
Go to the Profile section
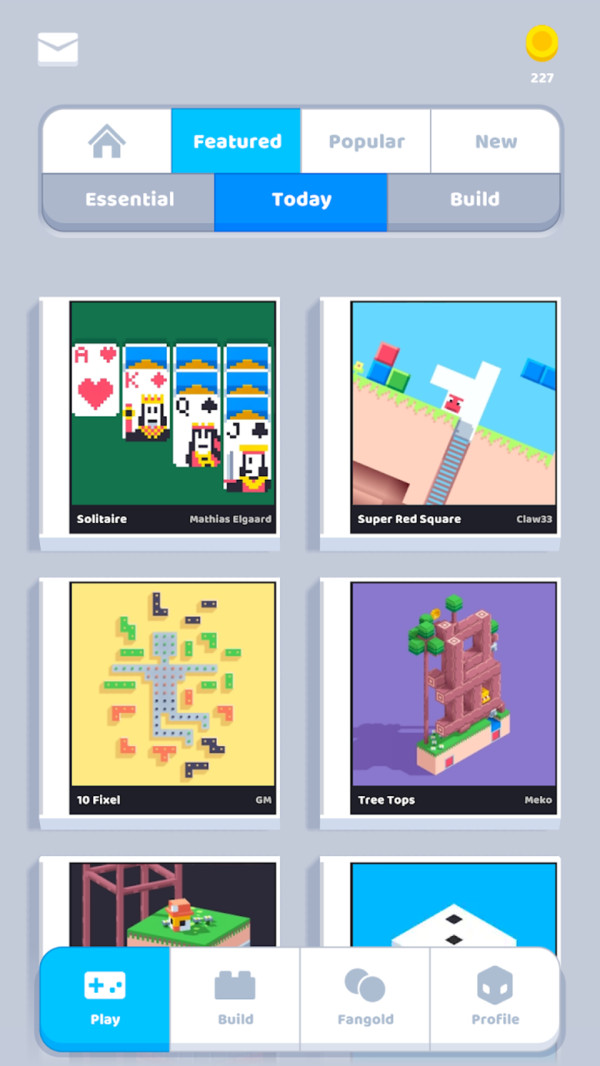point(495,997)
